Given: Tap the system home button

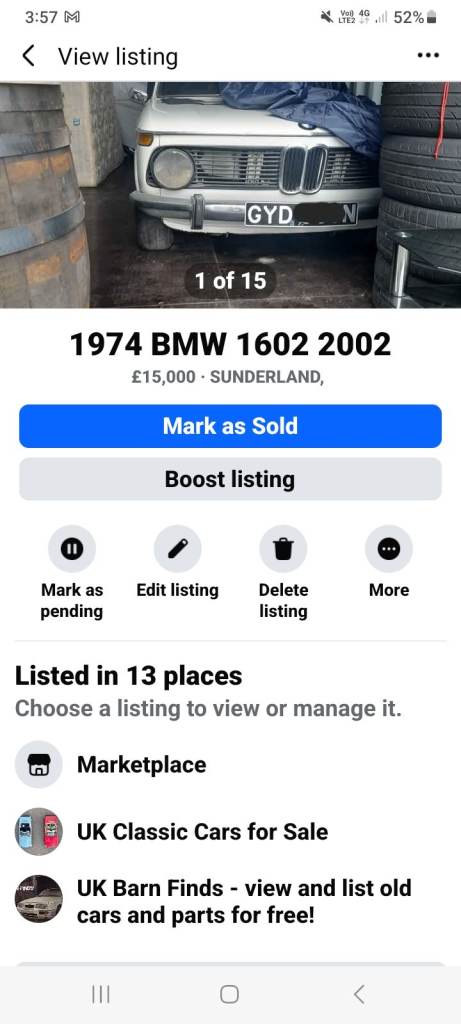Looking at the screenshot, I should pos(229,994).
